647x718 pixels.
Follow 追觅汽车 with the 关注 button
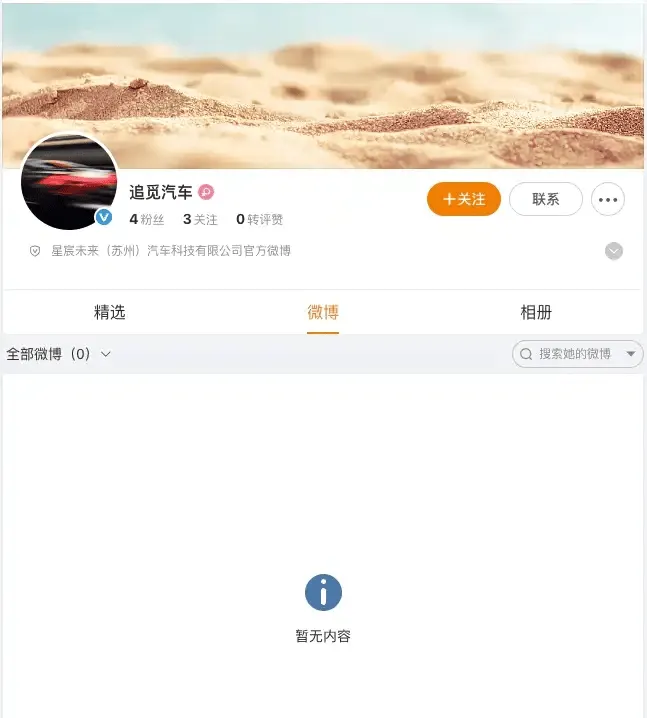pyautogui.click(x=463, y=199)
